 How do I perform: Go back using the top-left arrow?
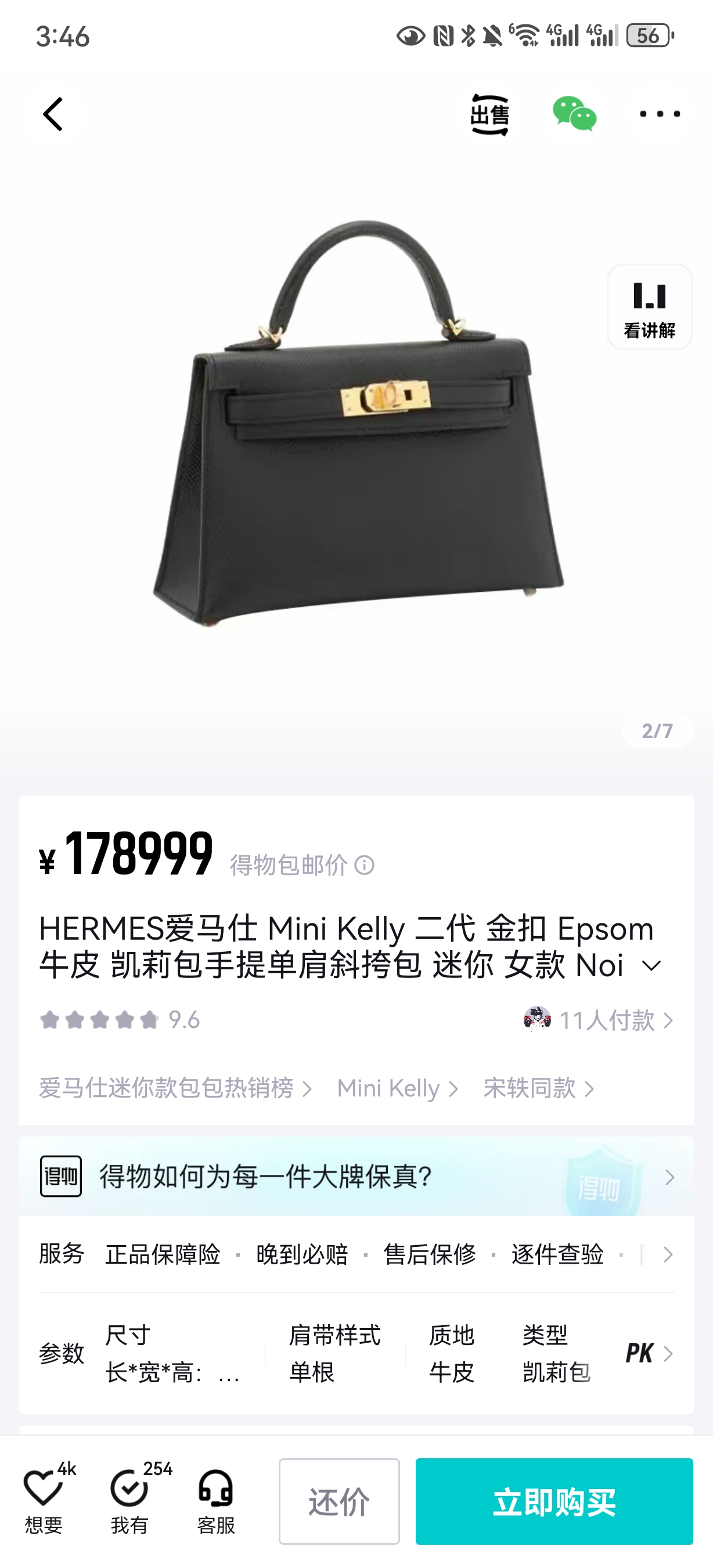(53, 114)
